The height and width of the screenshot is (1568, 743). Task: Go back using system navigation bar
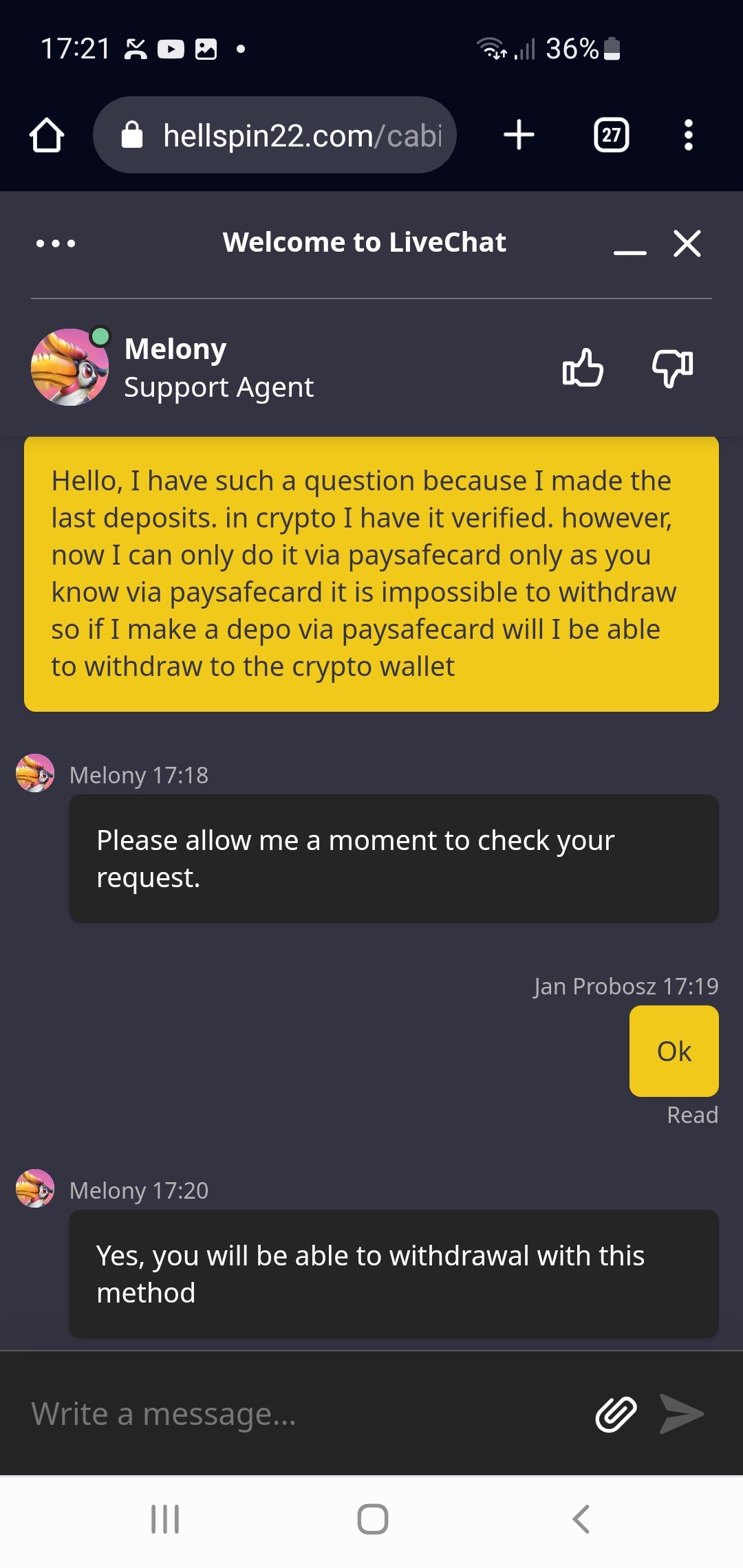point(581,1519)
